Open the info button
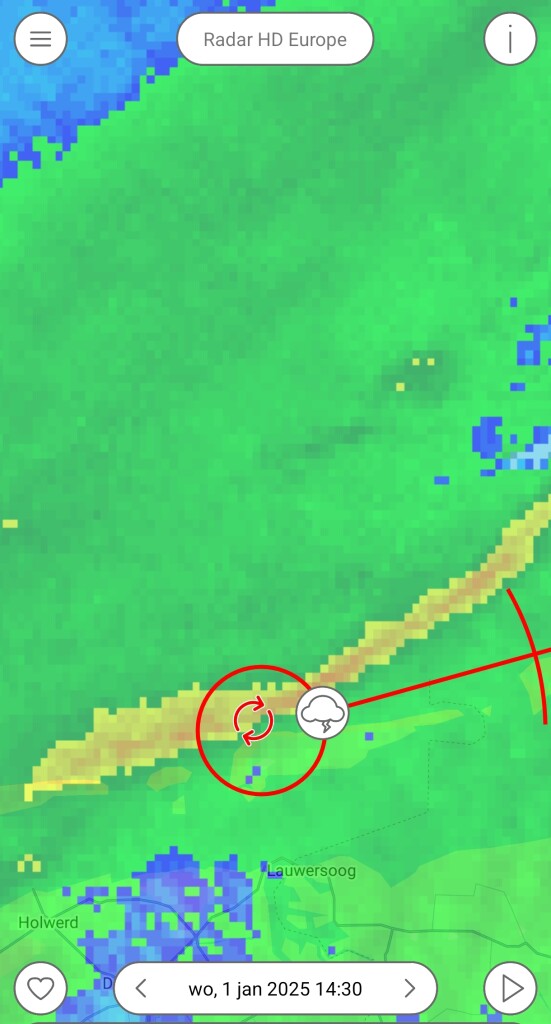The height and width of the screenshot is (1024, 551). pos(510,39)
